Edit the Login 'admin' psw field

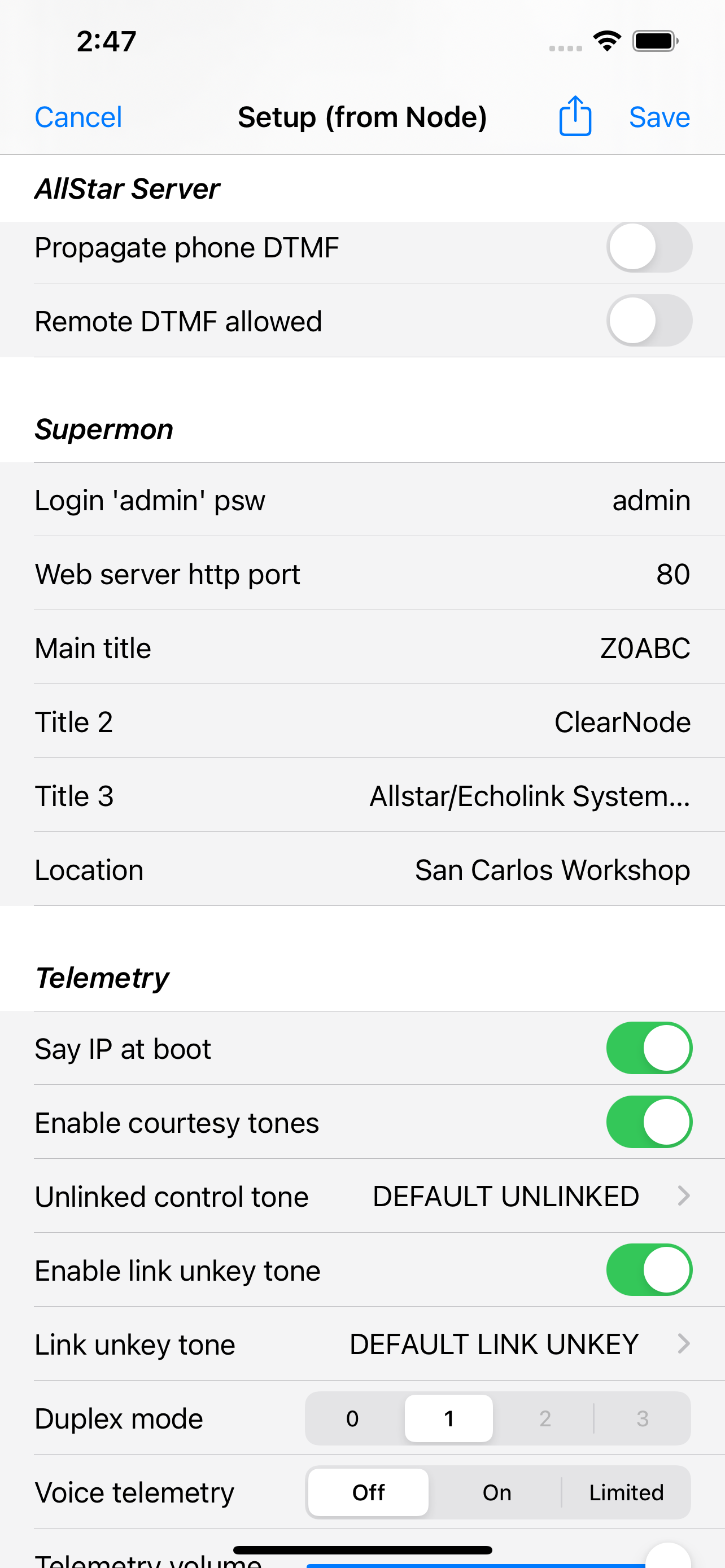pos(650,501)
